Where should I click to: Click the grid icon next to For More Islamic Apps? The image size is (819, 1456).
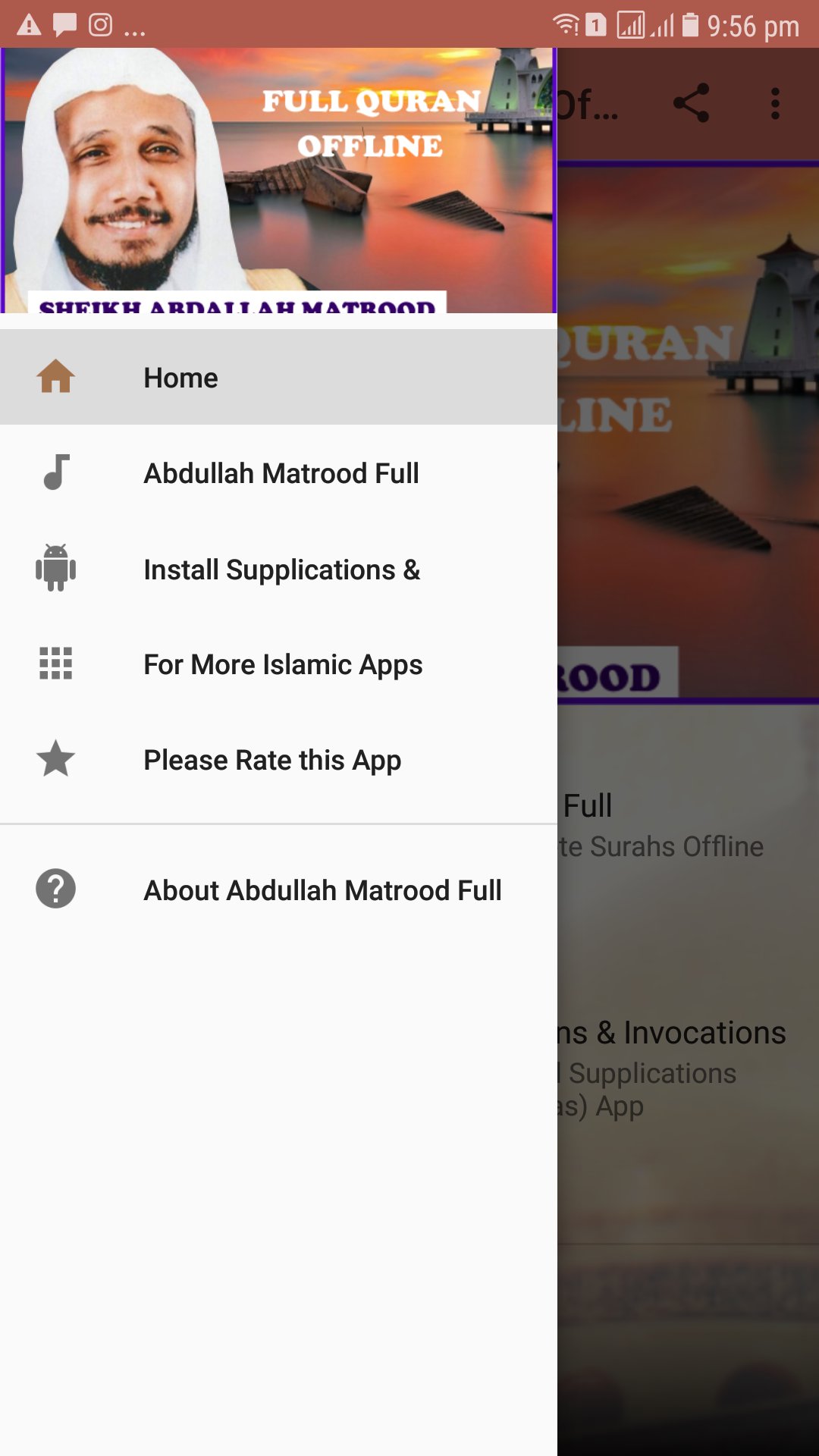coord(55,664)
